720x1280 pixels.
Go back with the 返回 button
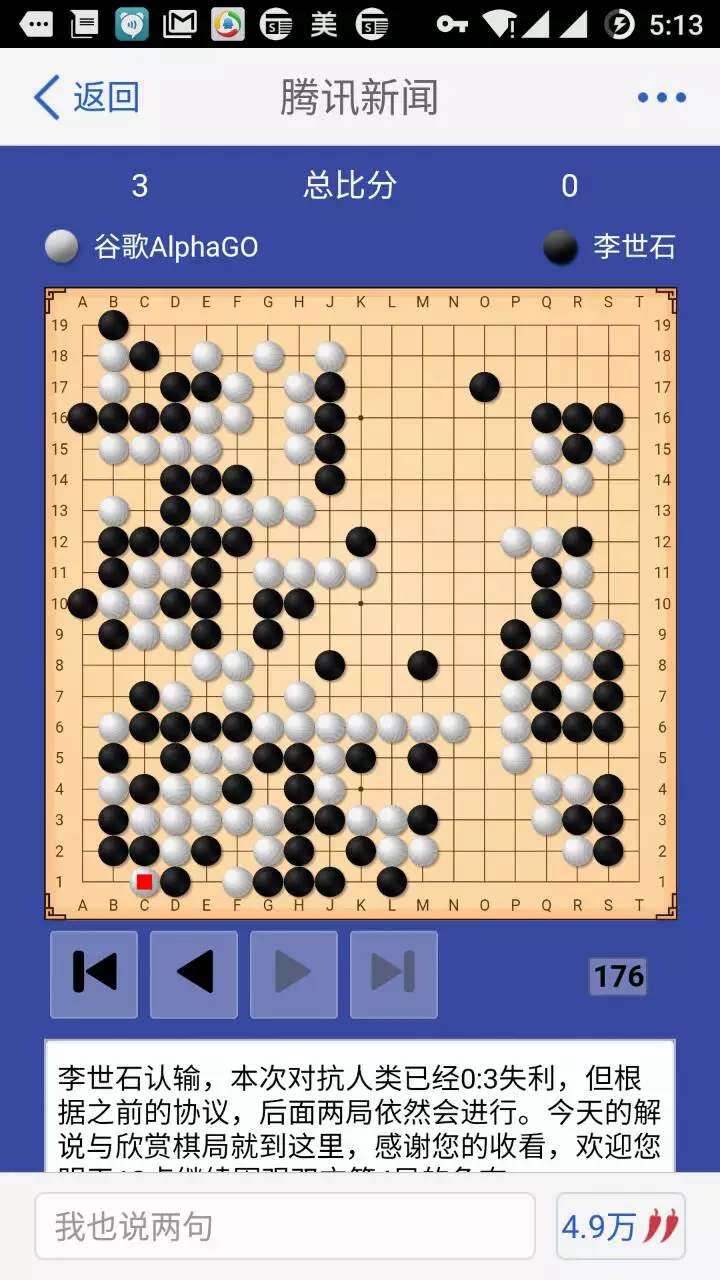[x=86, y=97]
